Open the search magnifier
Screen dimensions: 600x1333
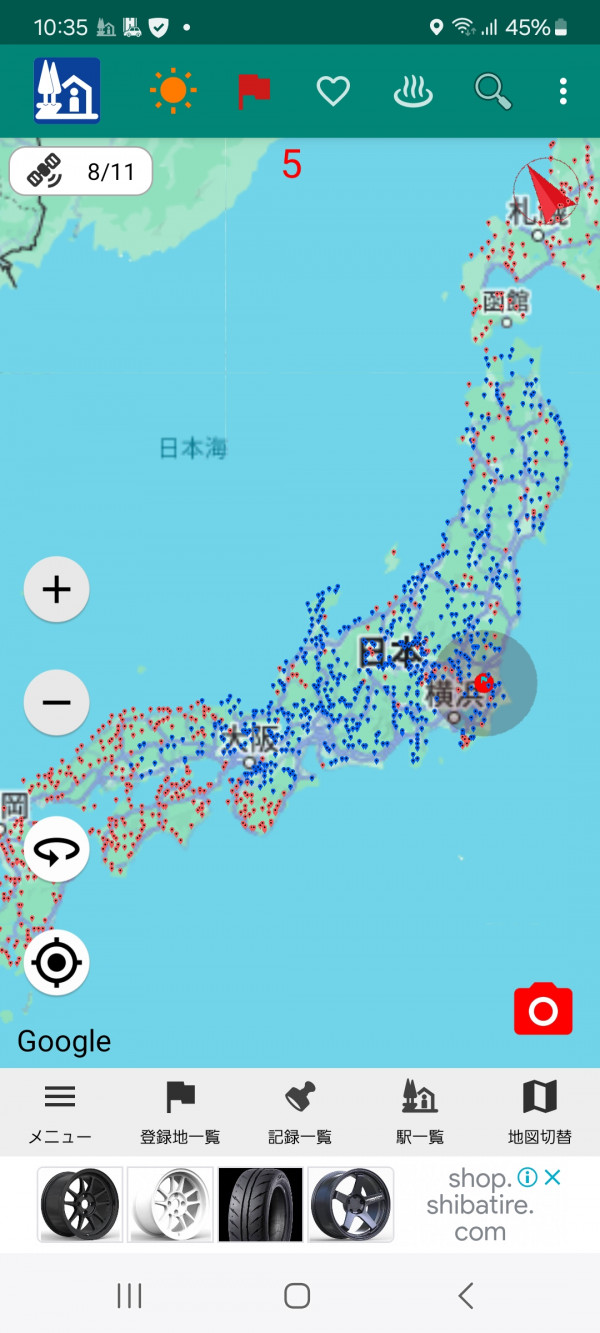[x=492, y=91]
